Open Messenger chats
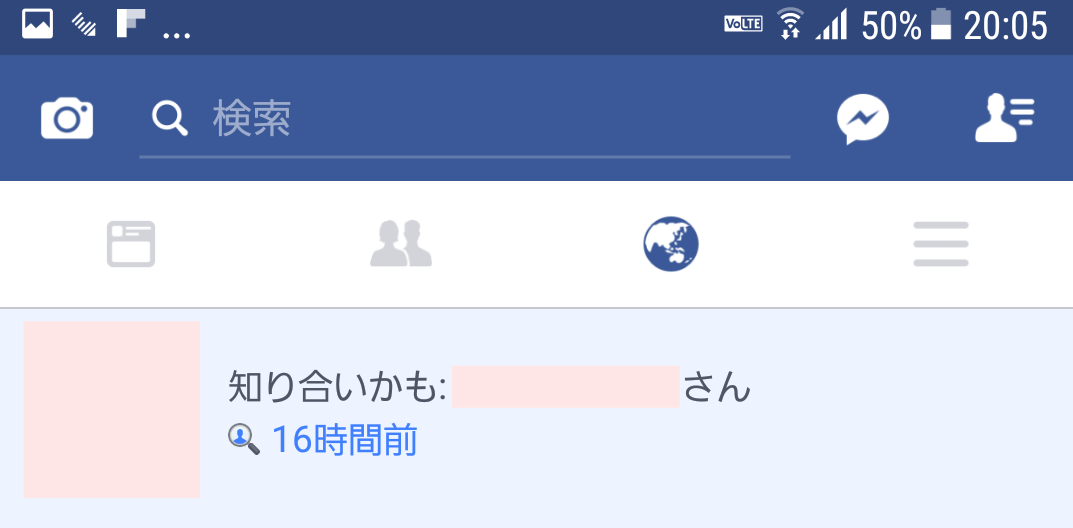The width and height of the screenshot is (1073, 528). [862, 120]
